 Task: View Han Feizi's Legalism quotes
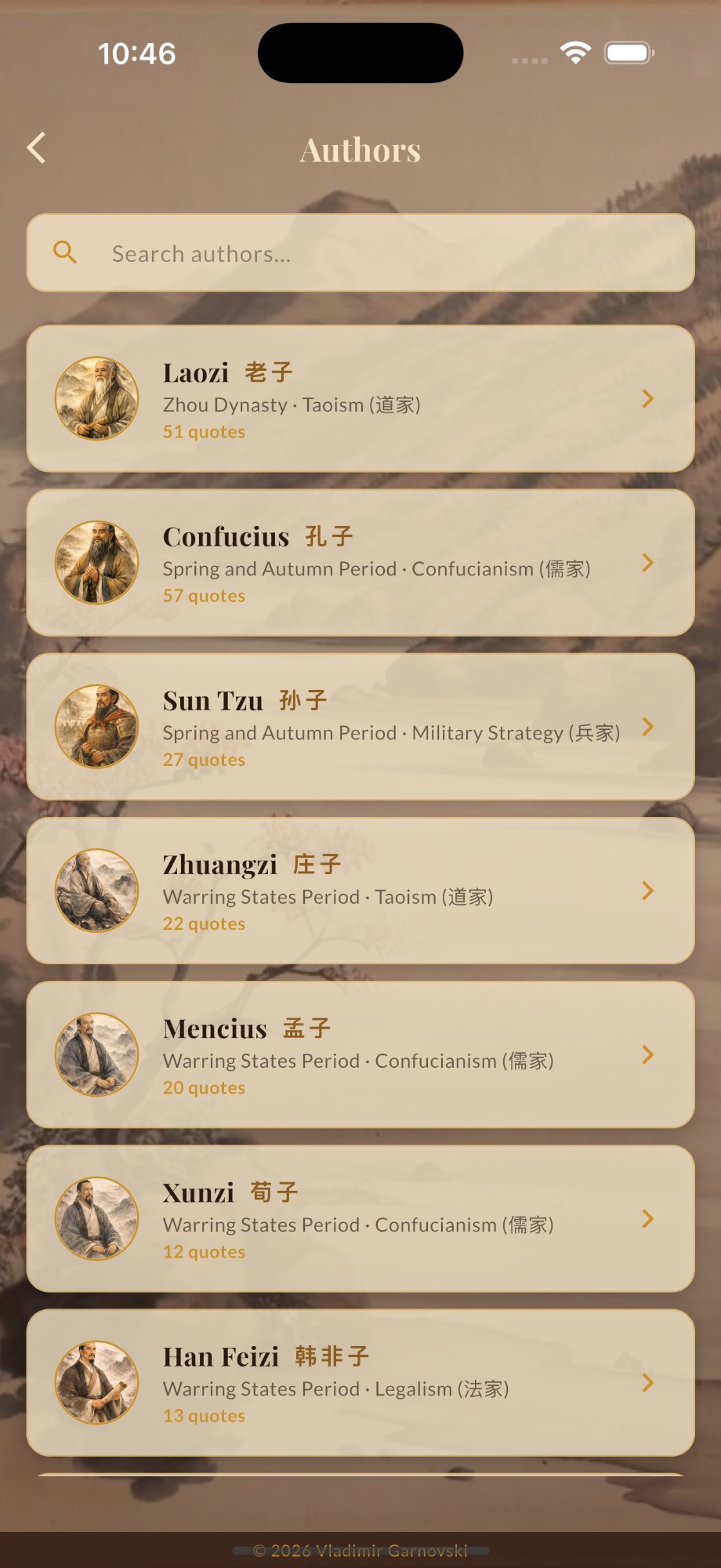(360, 1382)
